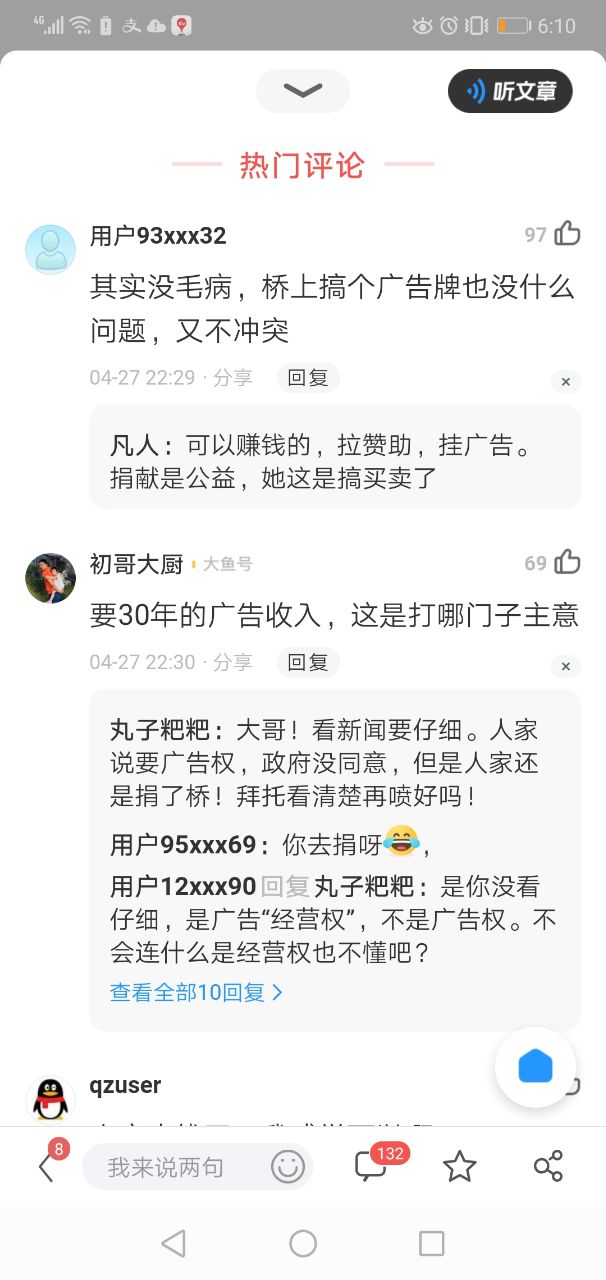Favorite this article with the star
This screenshot has height=1280, width=606.
tap(459, 1166)
